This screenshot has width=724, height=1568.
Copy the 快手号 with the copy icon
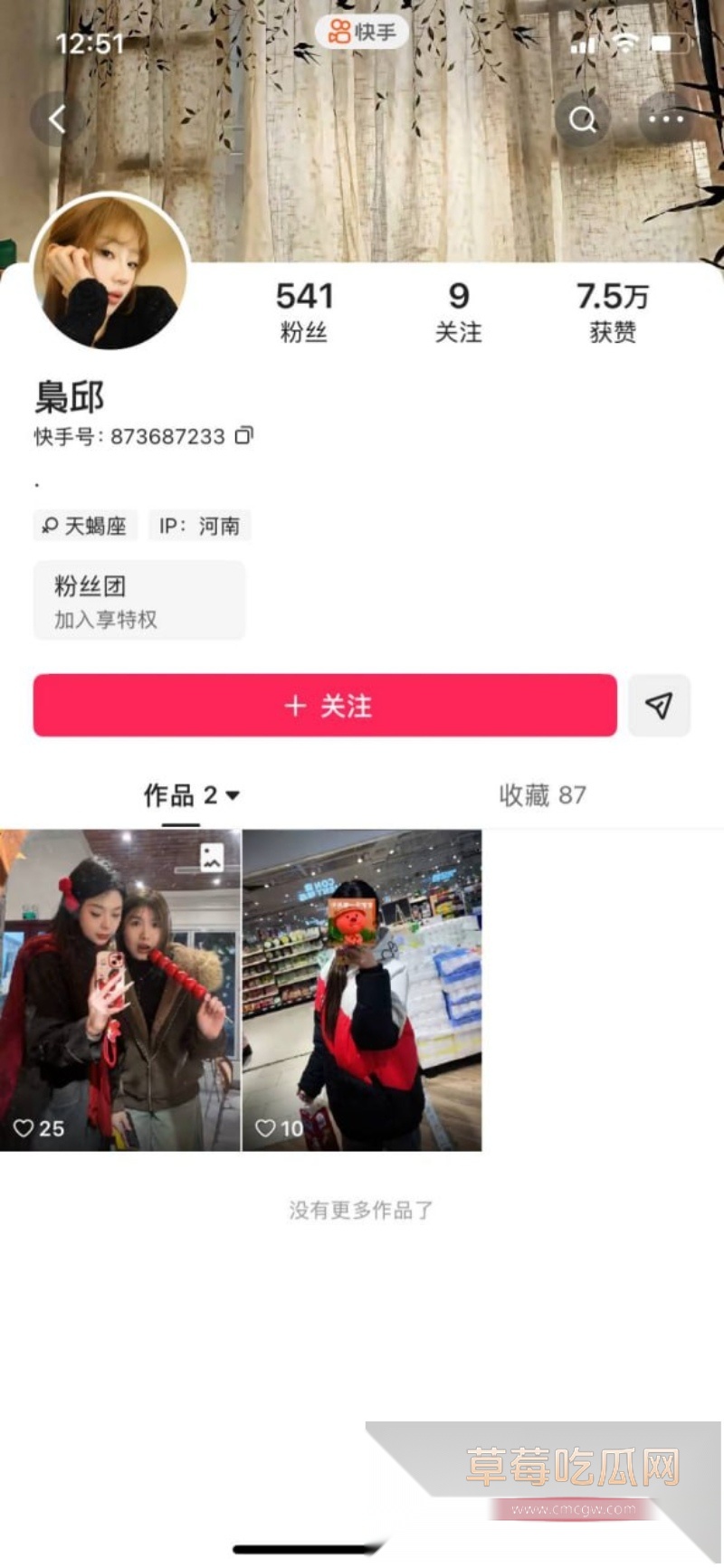point(243,435)
